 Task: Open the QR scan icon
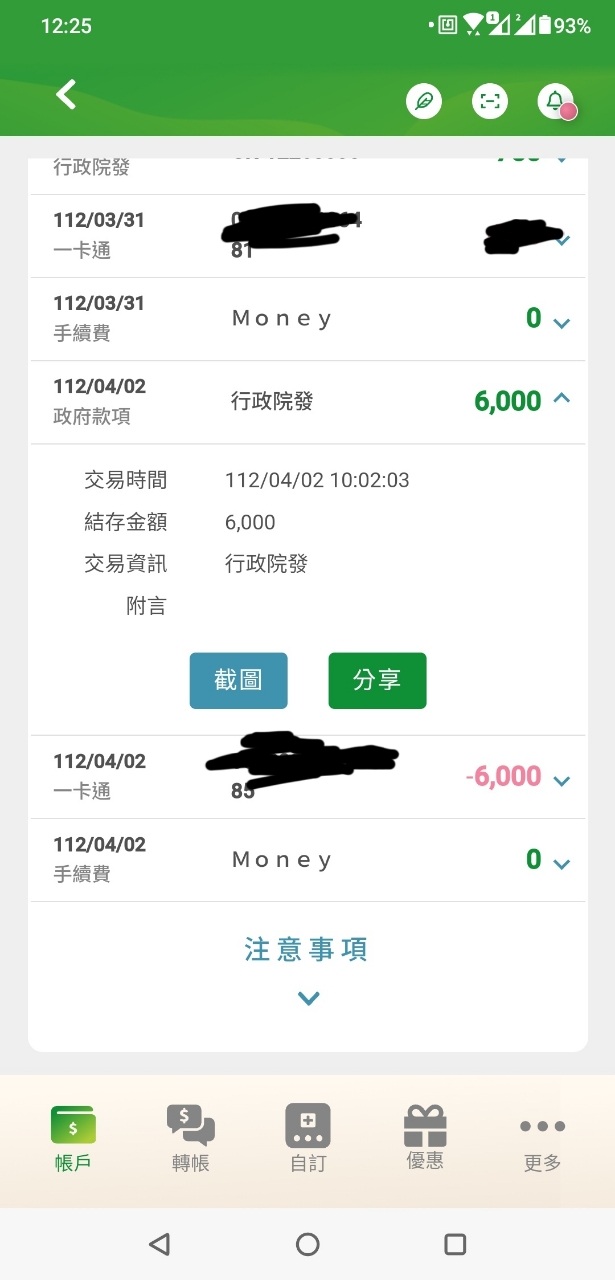click(490, 101)
